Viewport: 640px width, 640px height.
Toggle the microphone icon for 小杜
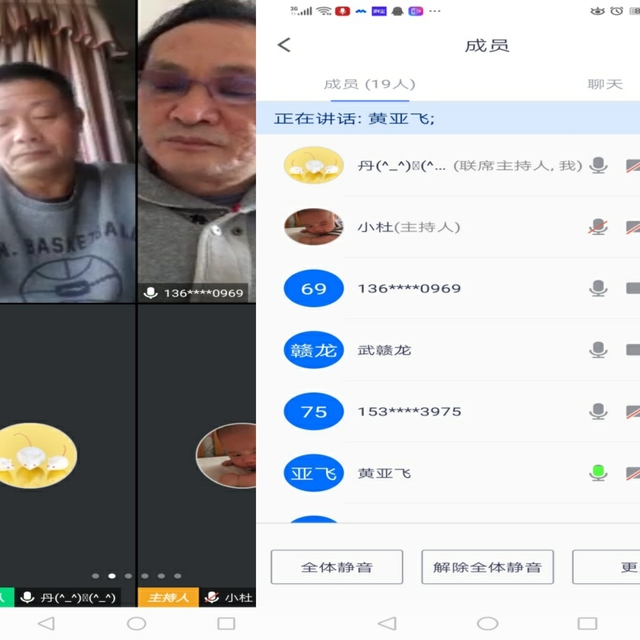pos(598,227)
